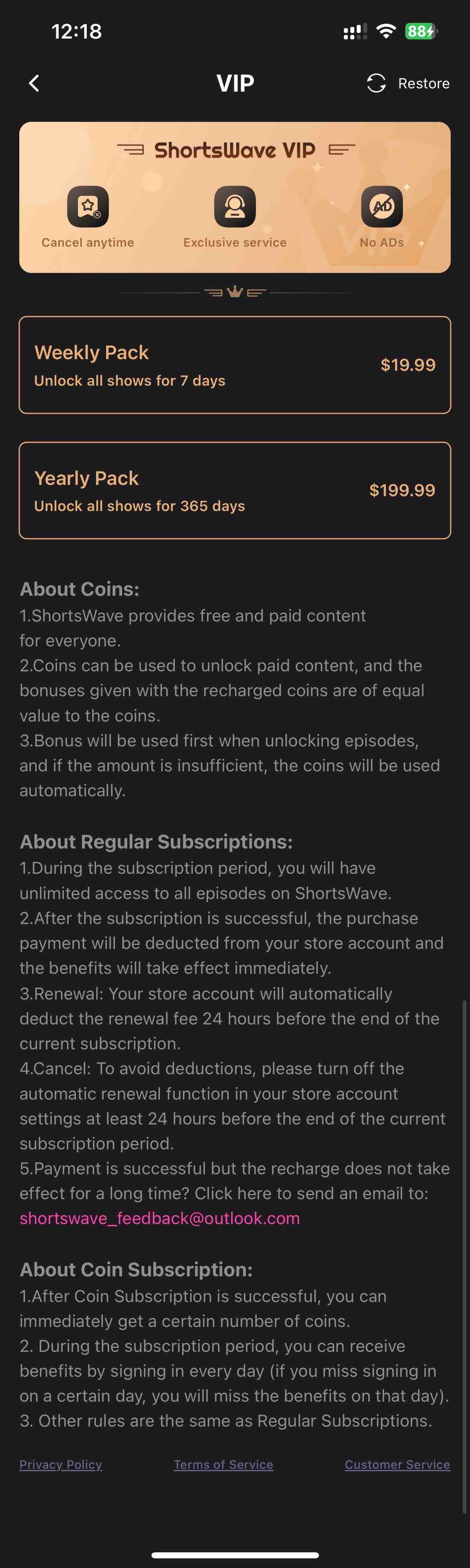Image resolution: width=470 pixels, height=1568 pixels.
Task: Contact Customer Service
Action: click(x=397, y=1464)
